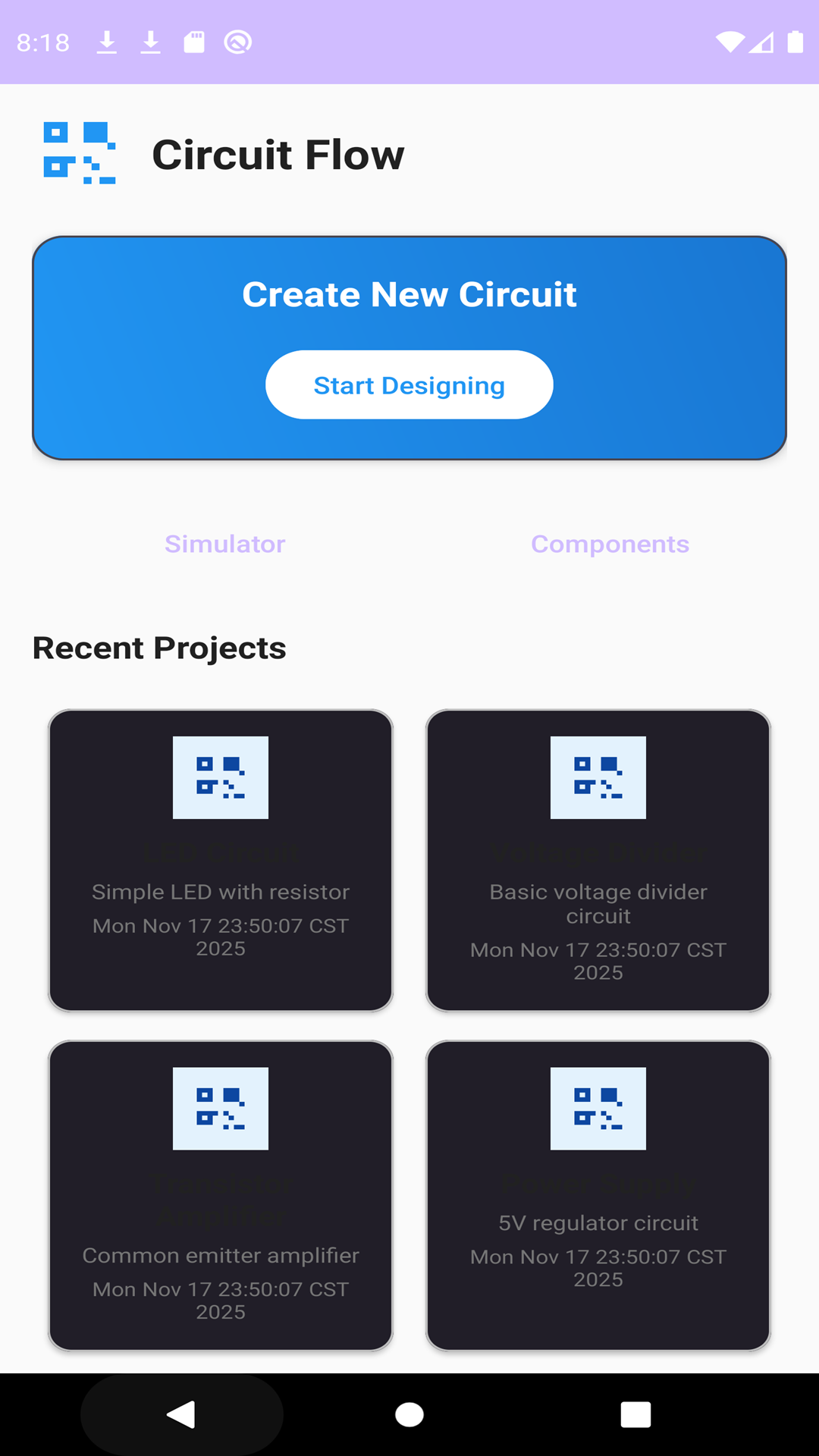Tap the system home button
This screenshot has height=1456, width=819.
click(x=409, y=1414)
